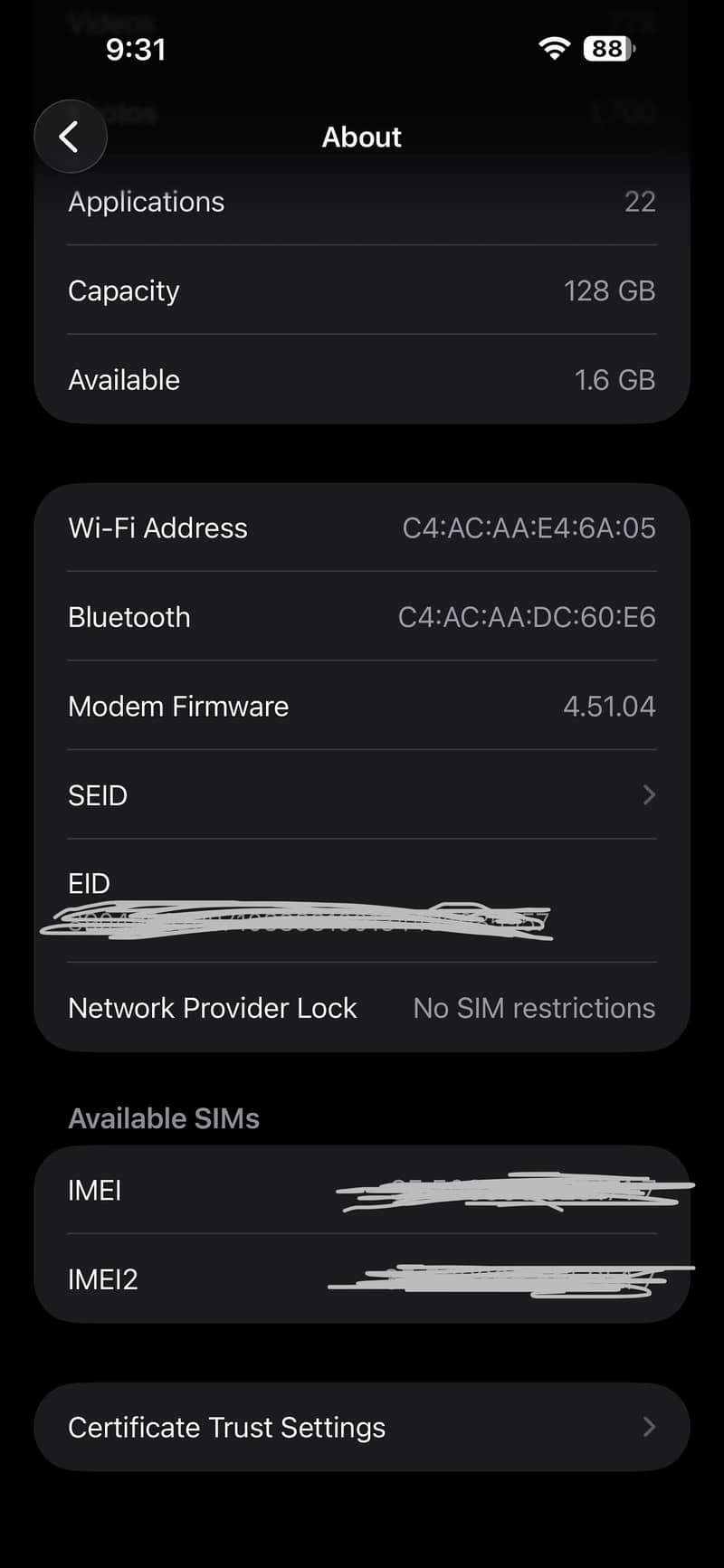
Task: Open Certificate Trust Settings
Action: 362,1427
